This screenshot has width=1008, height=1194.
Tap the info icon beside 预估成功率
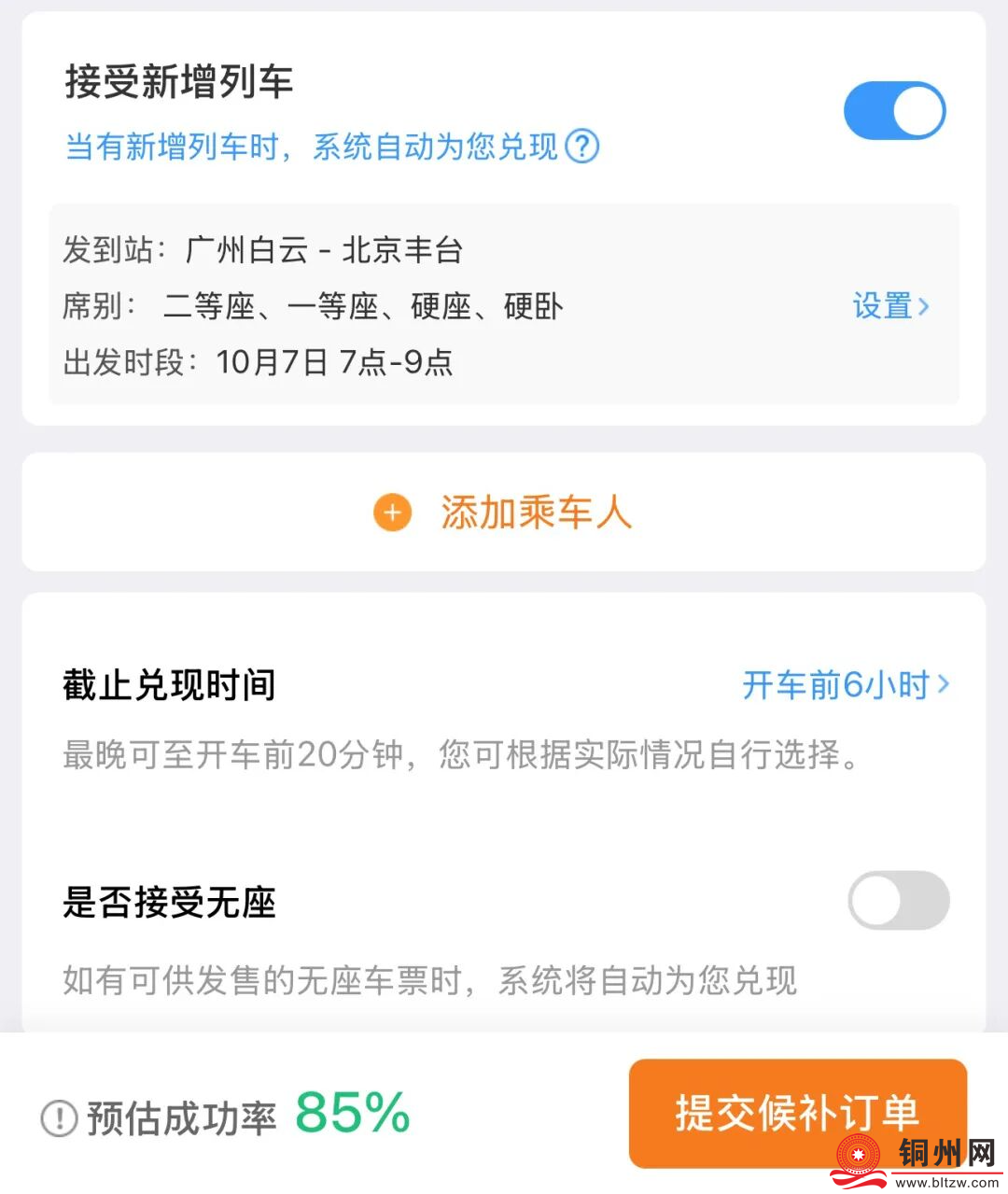pos(60,1117)
